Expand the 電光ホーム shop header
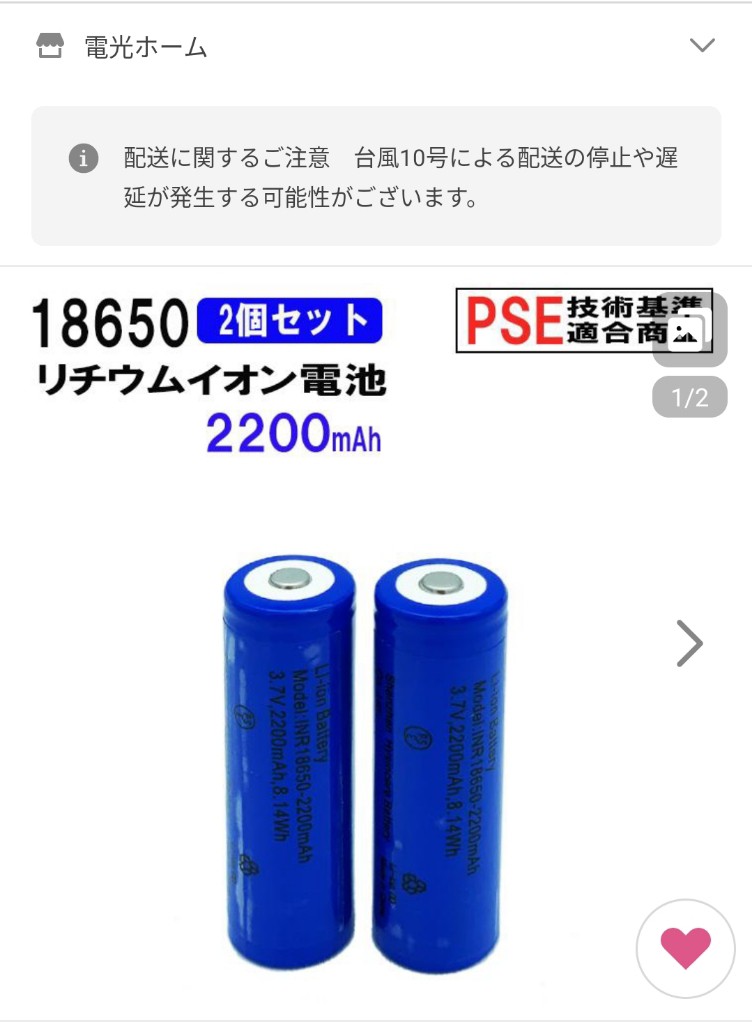Viewport: 752px width, 1024px height. click(703, 45)
